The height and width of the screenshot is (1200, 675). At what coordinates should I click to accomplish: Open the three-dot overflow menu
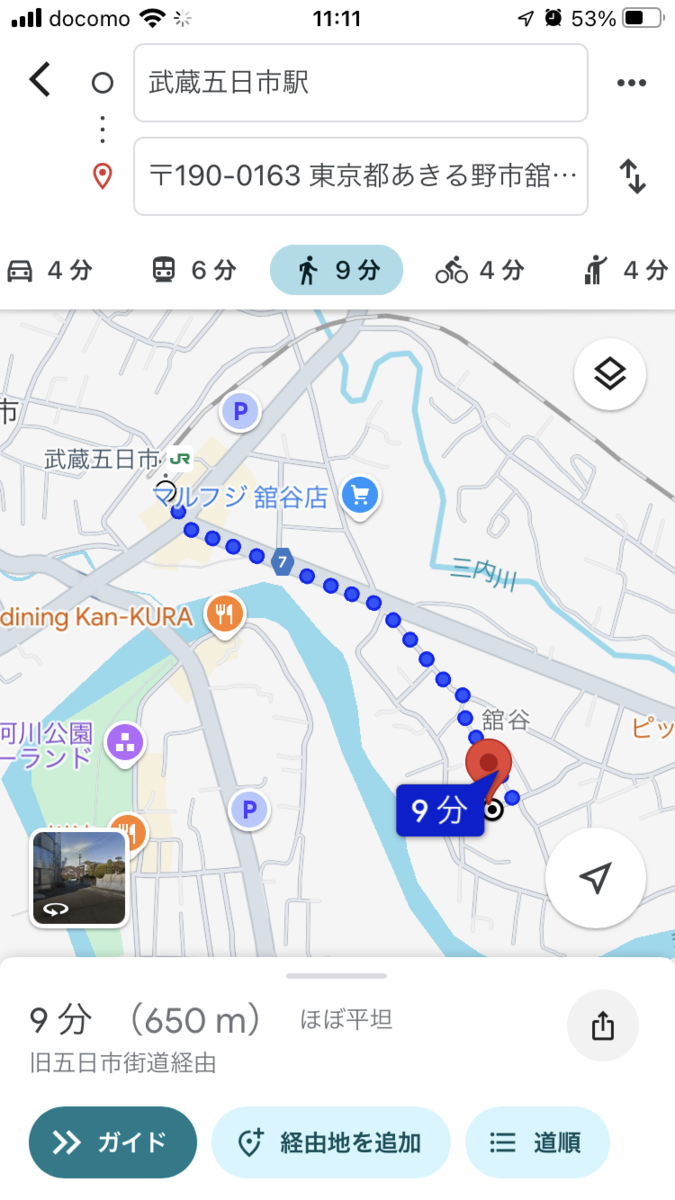[x=631, y=83]
